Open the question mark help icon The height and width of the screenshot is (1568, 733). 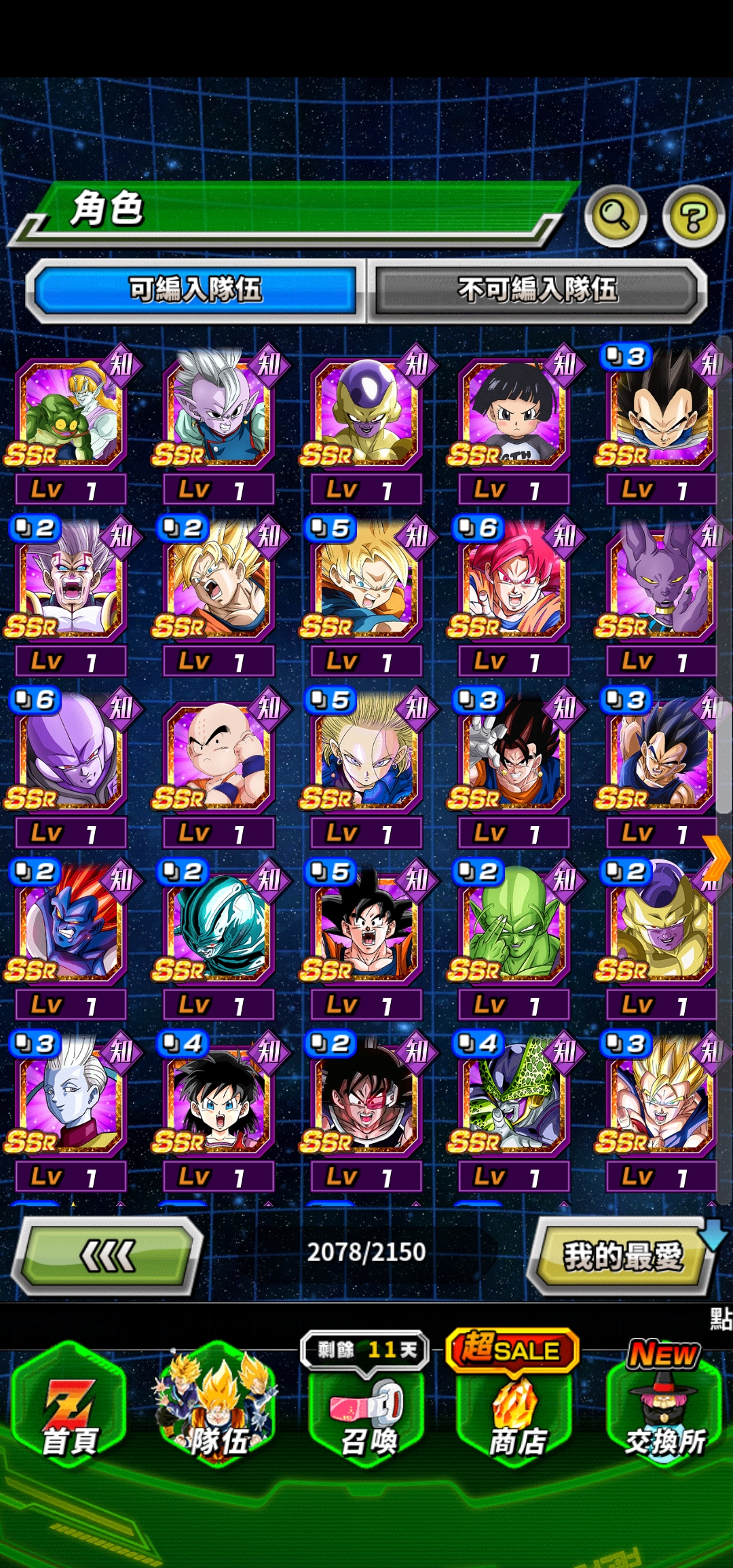click(693, 217)
